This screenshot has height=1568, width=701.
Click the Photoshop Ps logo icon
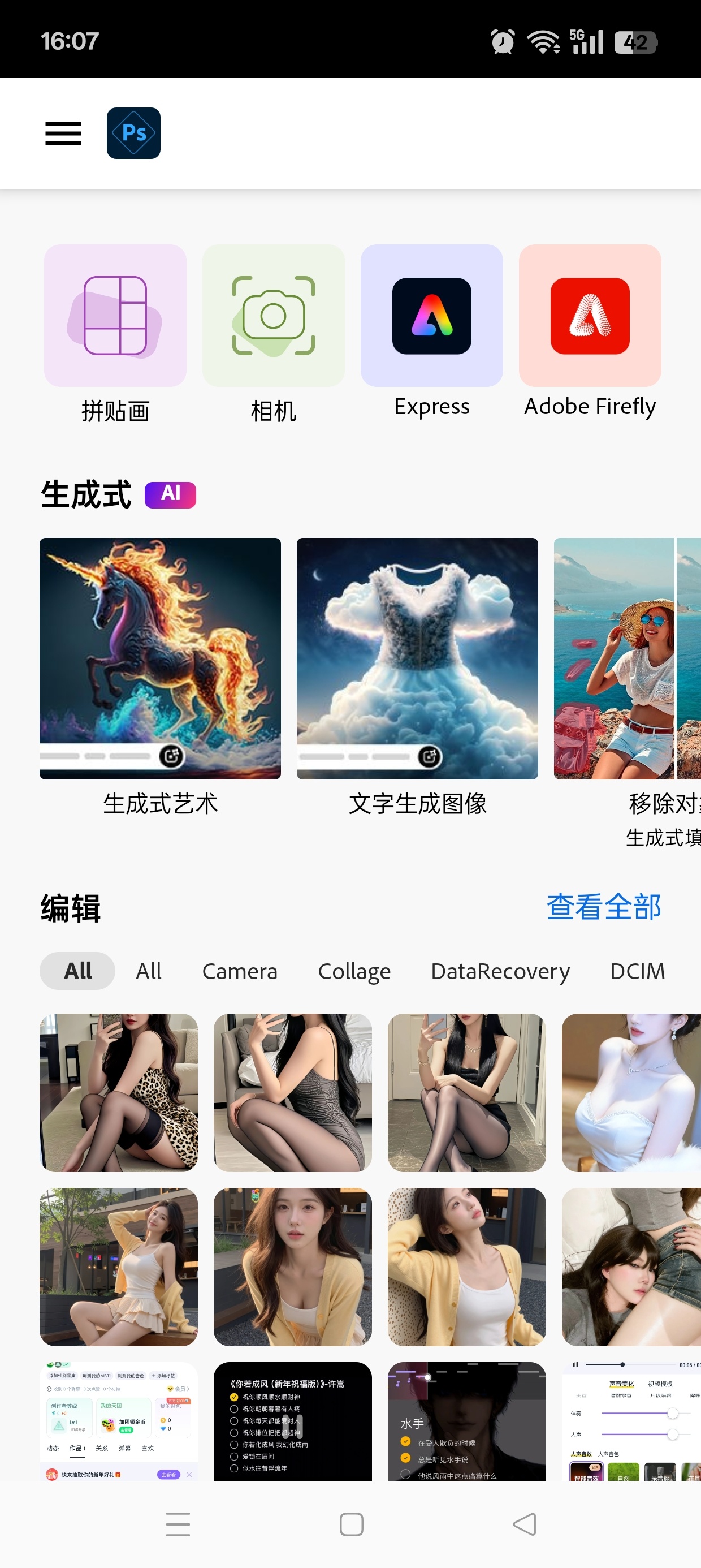[x=133, y=133]
